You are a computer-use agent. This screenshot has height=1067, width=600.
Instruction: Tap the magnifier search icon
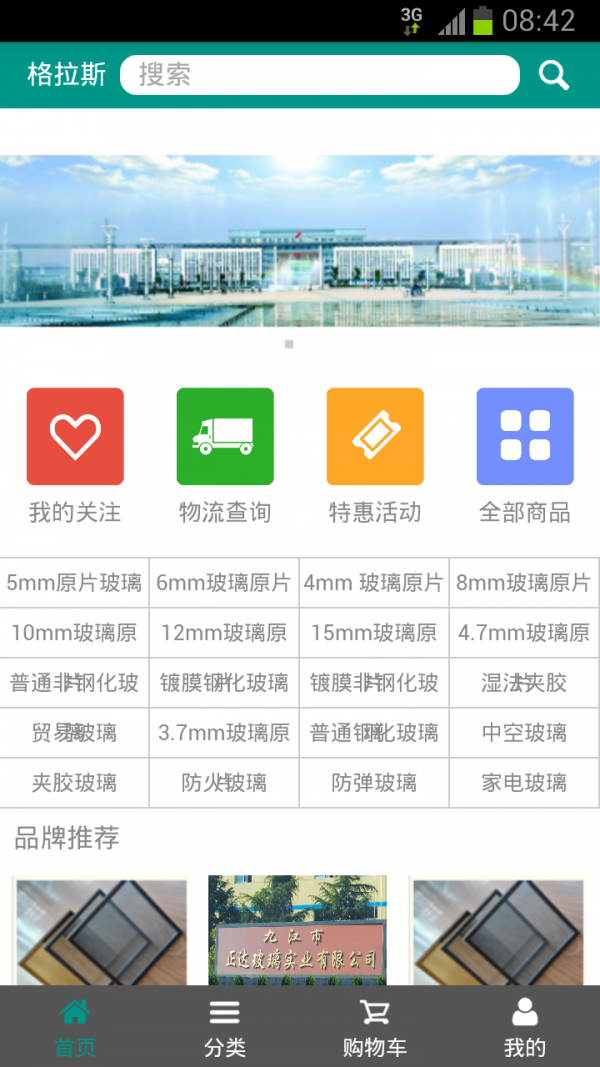554,75
